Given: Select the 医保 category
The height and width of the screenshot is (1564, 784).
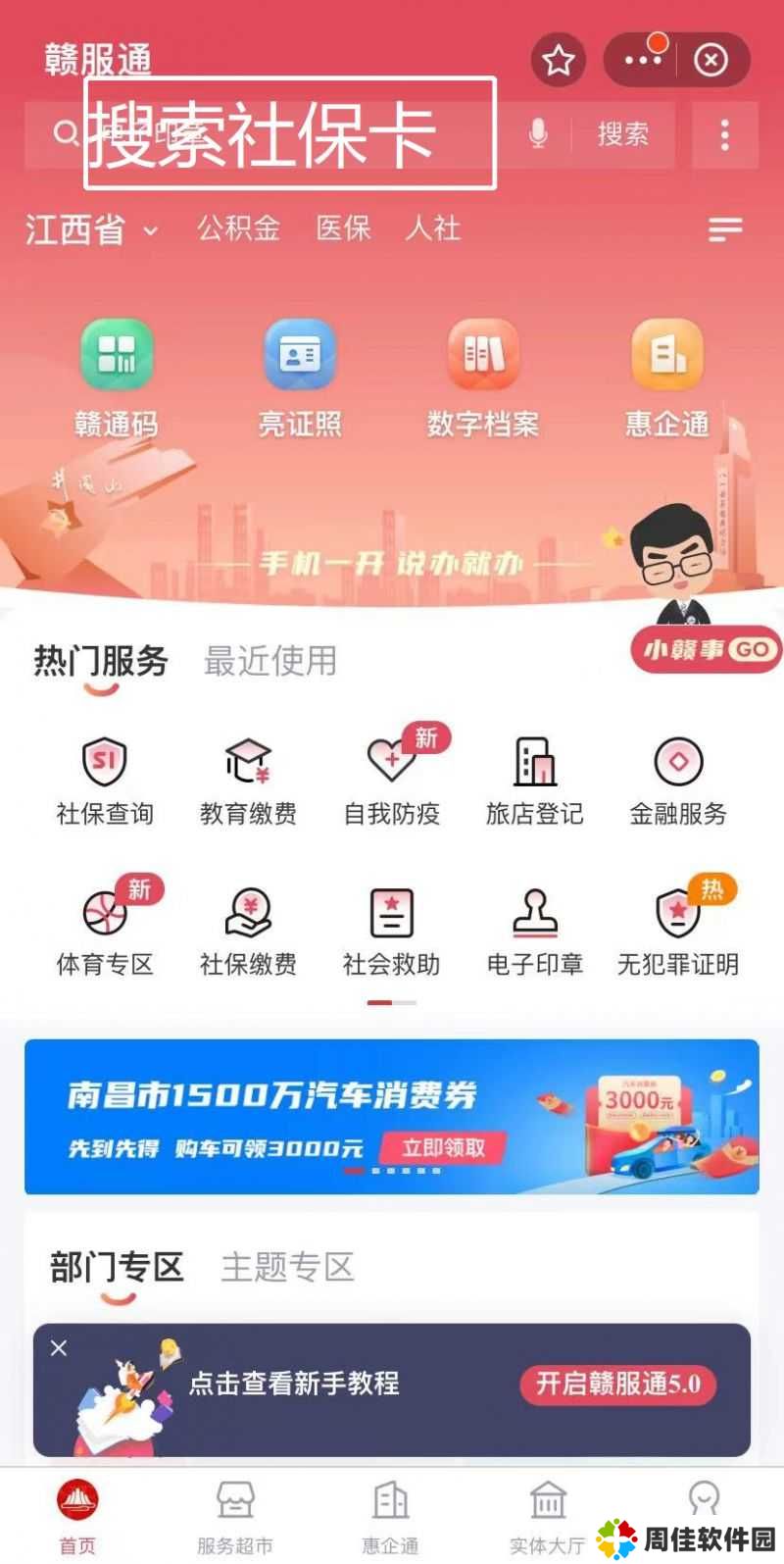Looking at the screenshot, I should pyautogui.click(x=343, y=228).
